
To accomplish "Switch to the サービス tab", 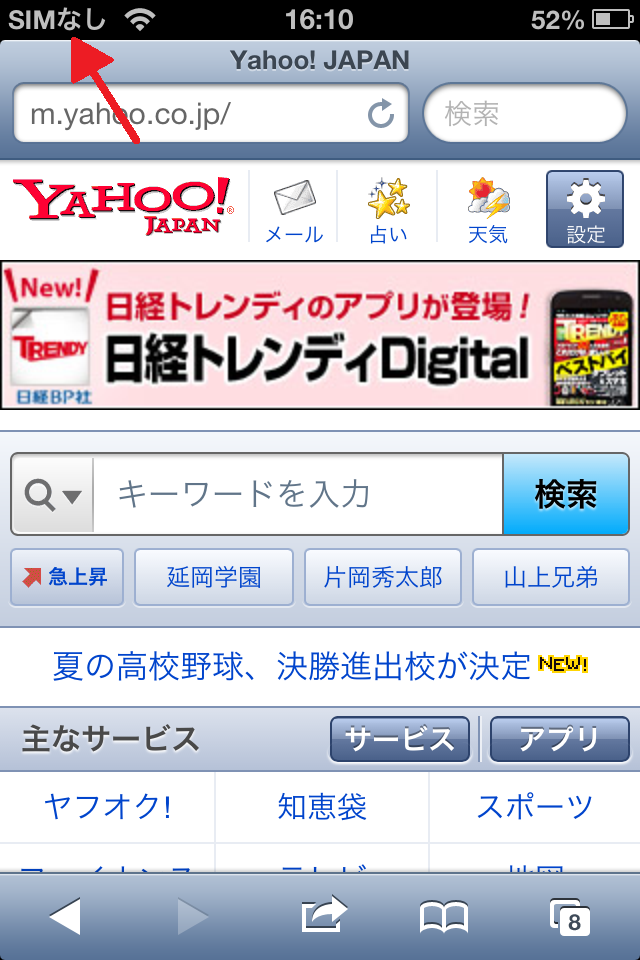I will coord(400,740).
